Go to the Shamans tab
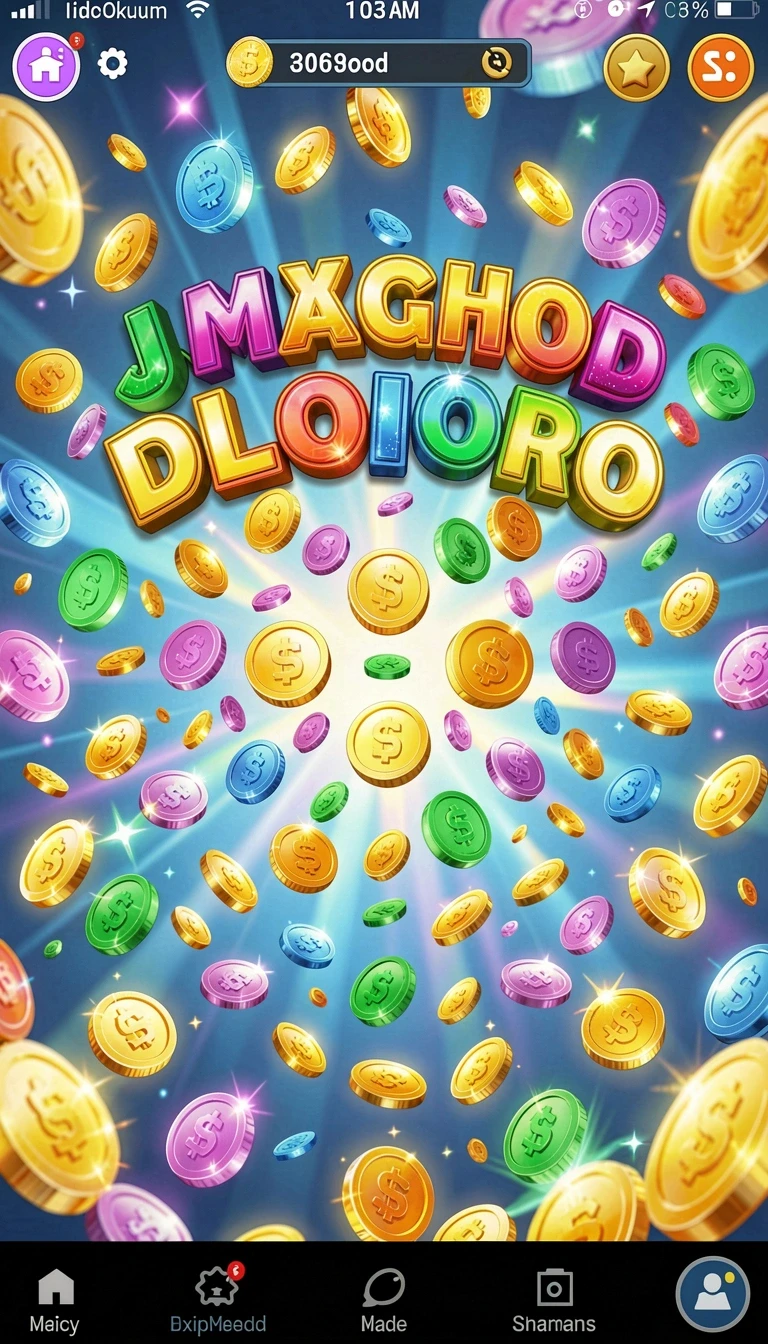Viewport: 768px width, 1344px height. click(x=554, y=1300)
